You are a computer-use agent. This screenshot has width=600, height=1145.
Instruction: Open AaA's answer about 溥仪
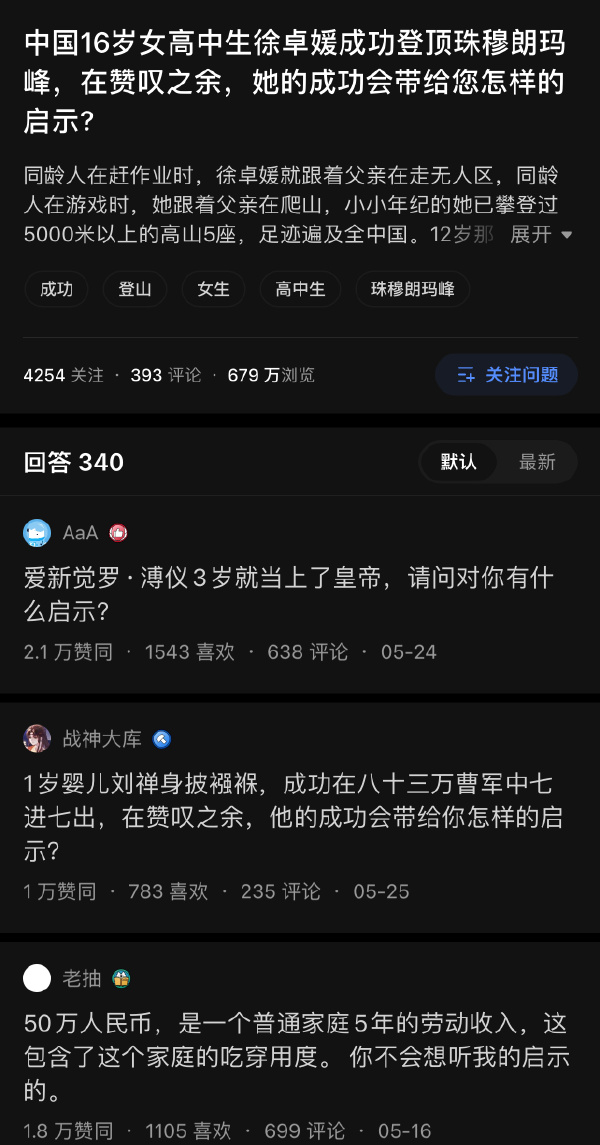[290, 594]
